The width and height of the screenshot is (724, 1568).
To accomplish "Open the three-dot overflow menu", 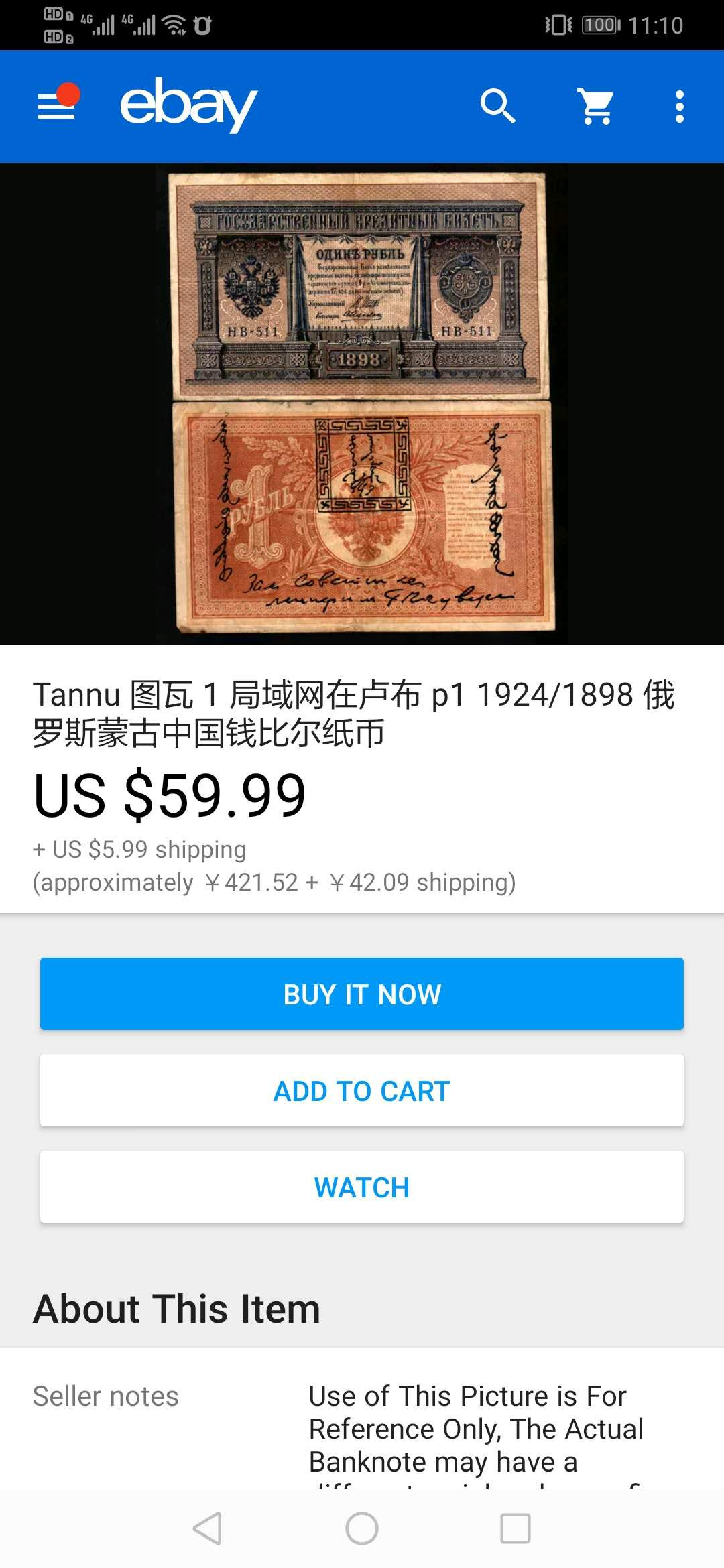I will coord(679,106).
